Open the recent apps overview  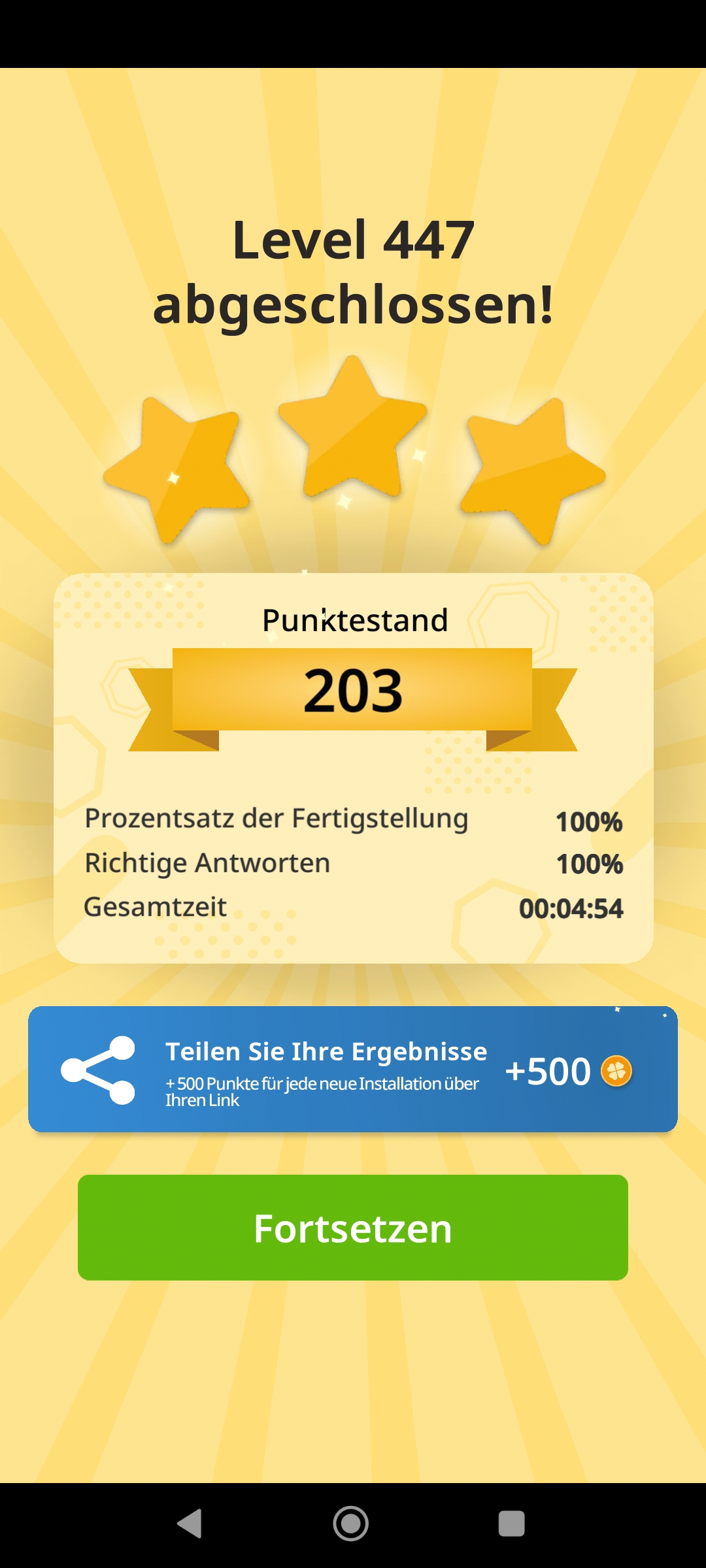coord(512,1524)
